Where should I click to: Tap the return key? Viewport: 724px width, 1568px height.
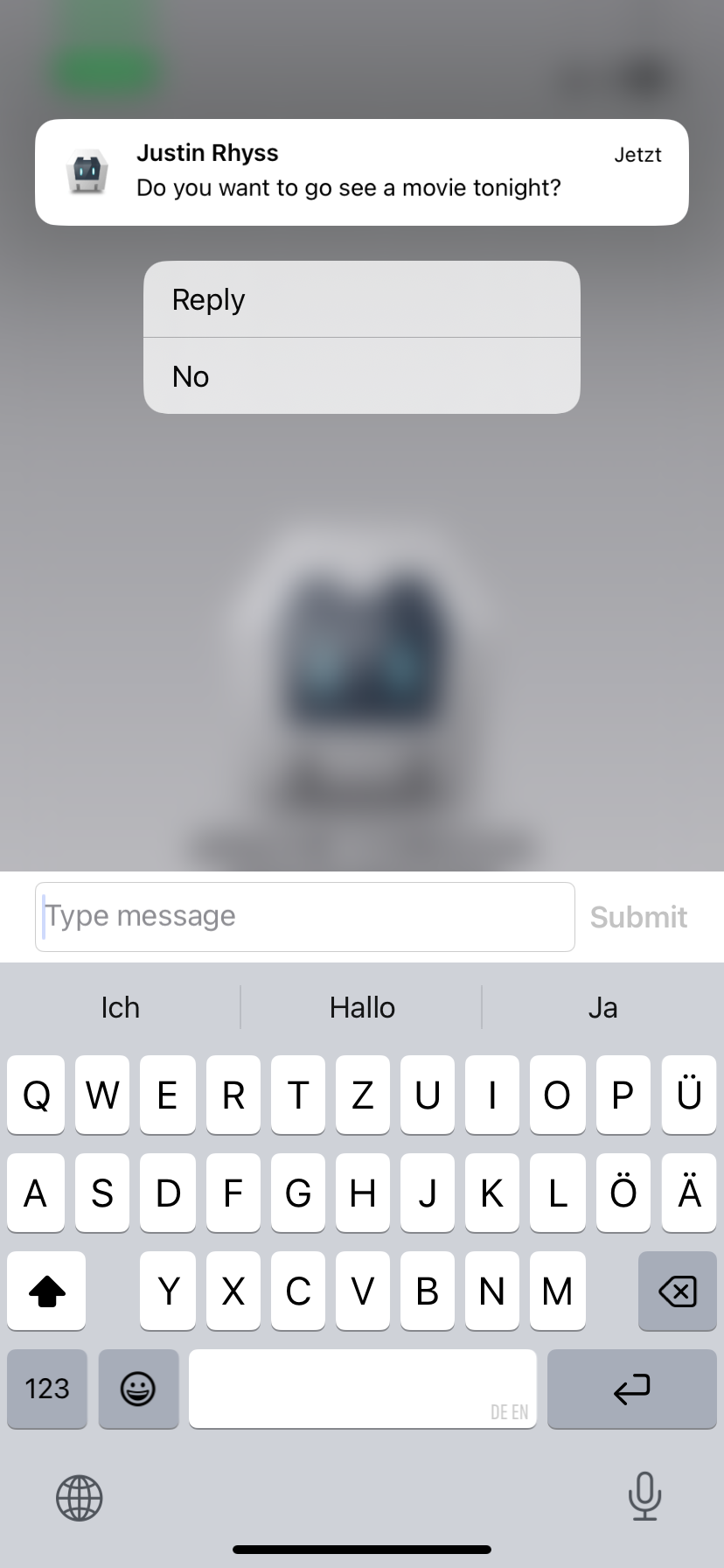click(x=631, y=1389)
